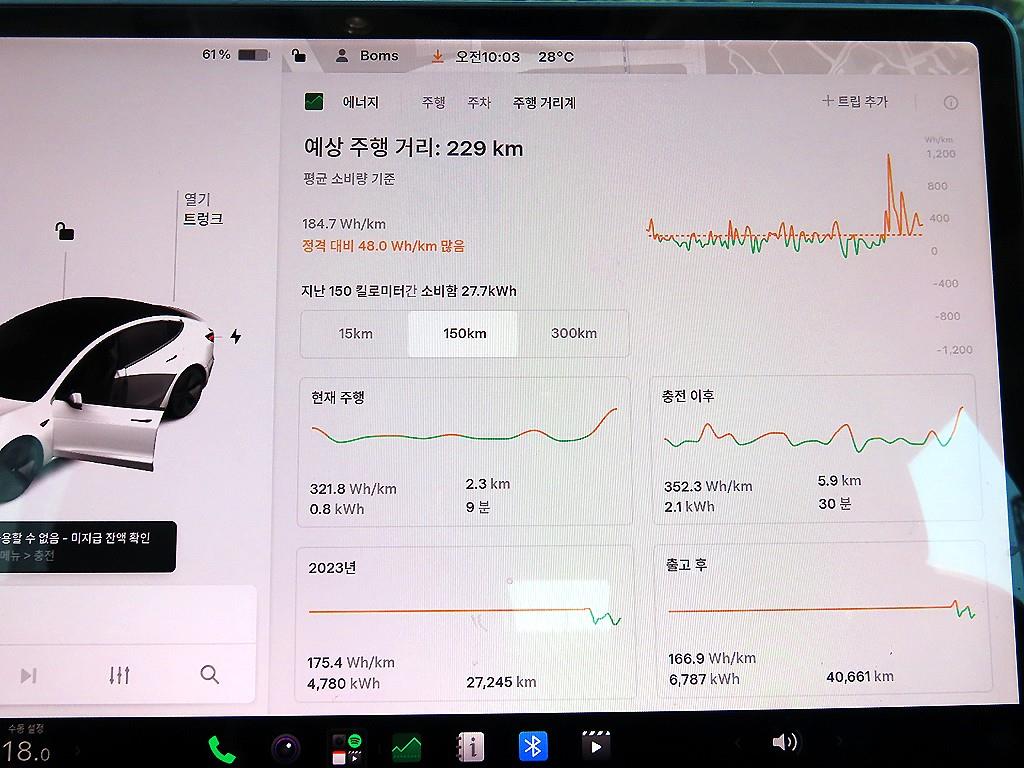1024x768 pixels.
Task: Open the info icon beside 트립 추가
Action: [951, 103]
